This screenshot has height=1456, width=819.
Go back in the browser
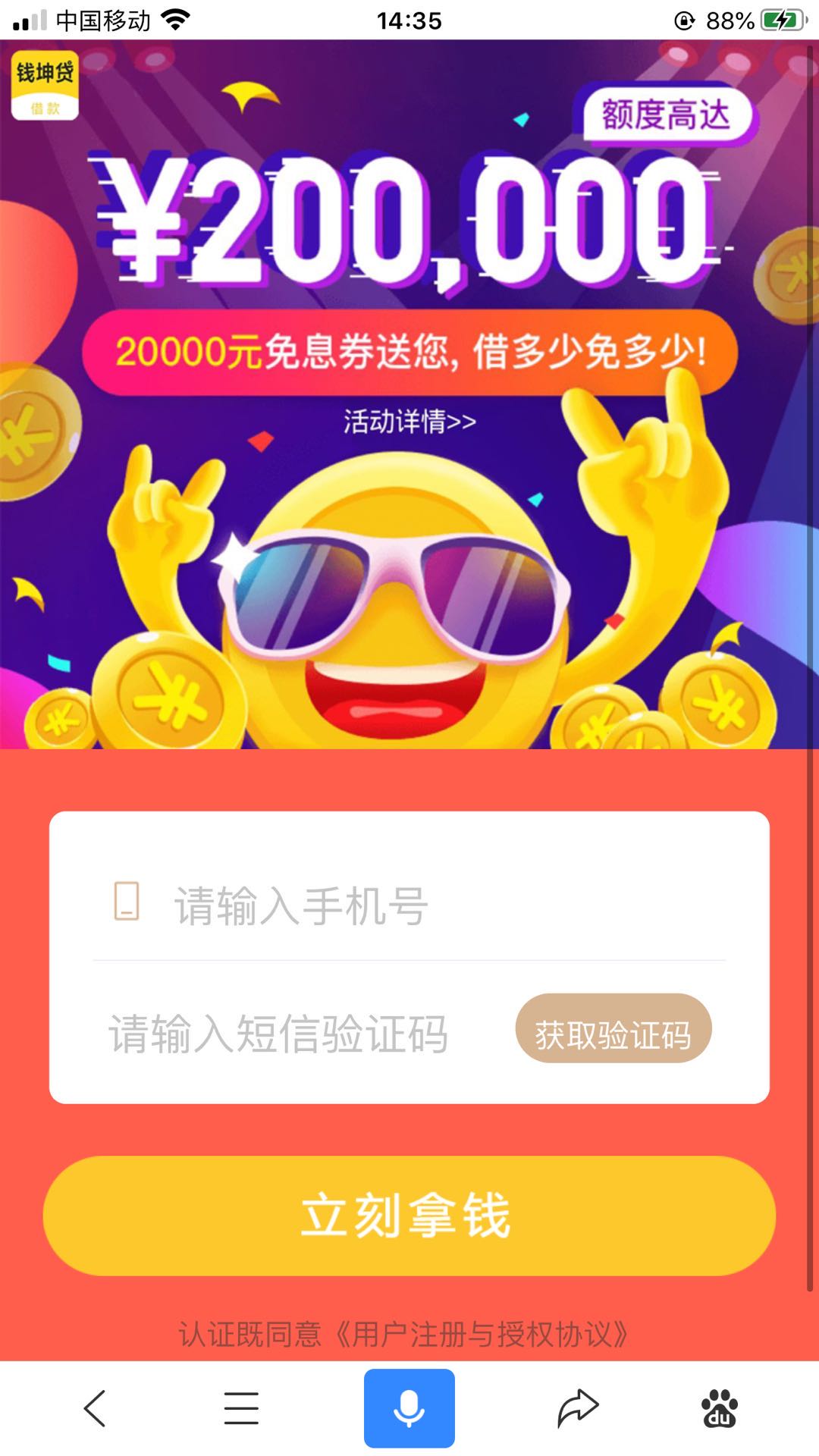[x=95, y=1408]
